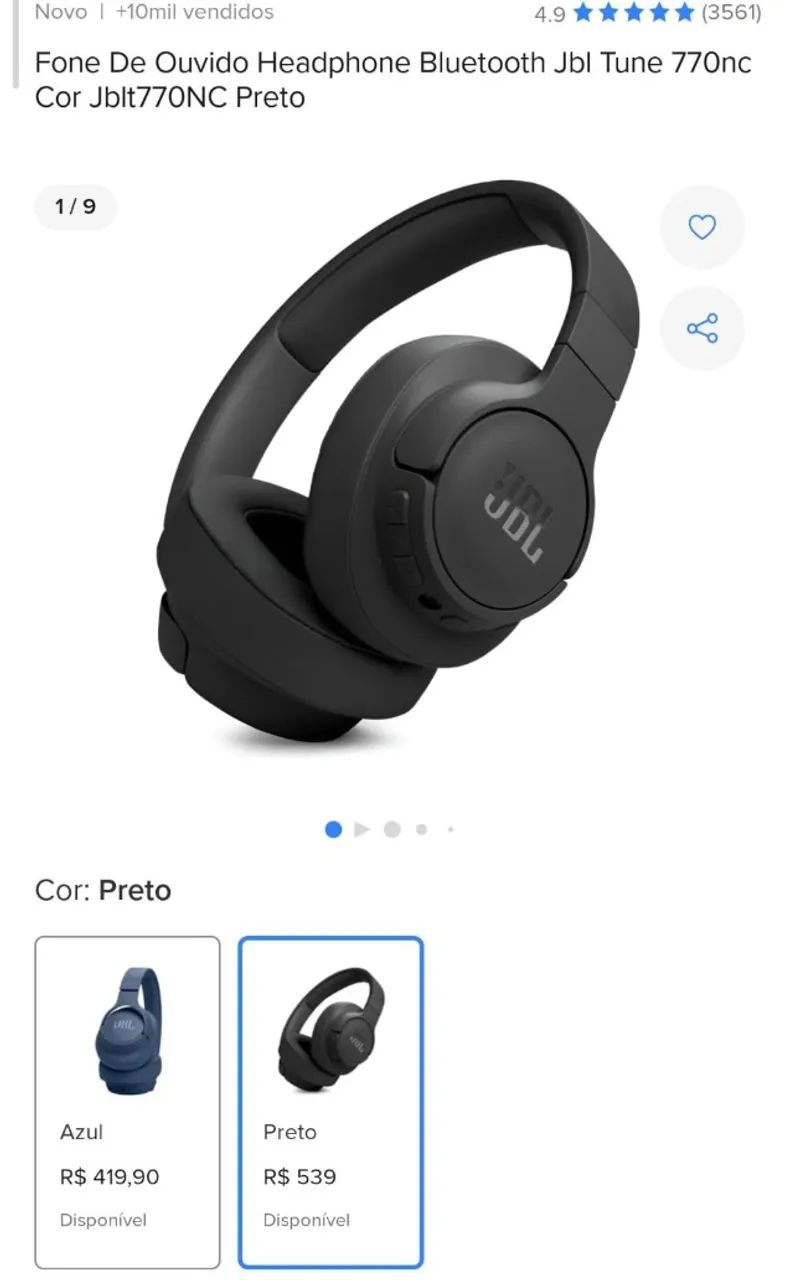The height and width of the screenshot is (1280, 794).
Task: Select the third carousel dot
Action: click(x=393, y=829)
